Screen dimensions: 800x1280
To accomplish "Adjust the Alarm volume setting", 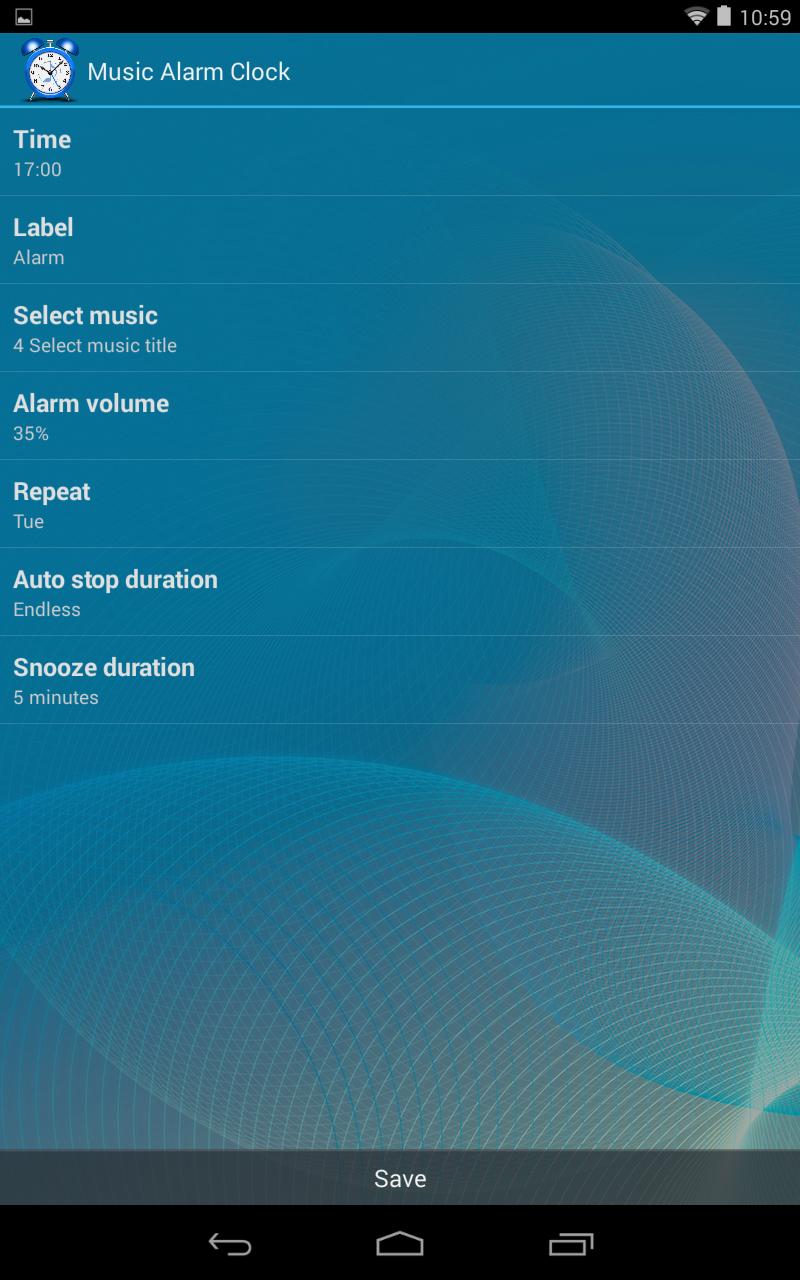I will point(400,416).
